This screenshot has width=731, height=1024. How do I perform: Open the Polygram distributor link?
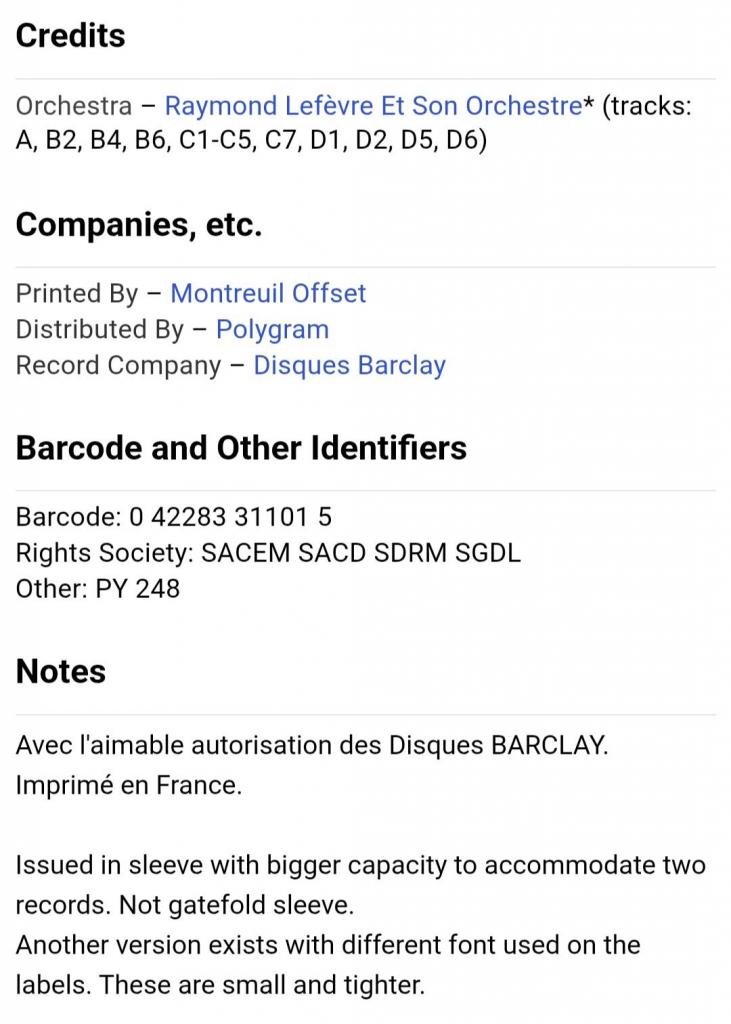click(272, 329)
